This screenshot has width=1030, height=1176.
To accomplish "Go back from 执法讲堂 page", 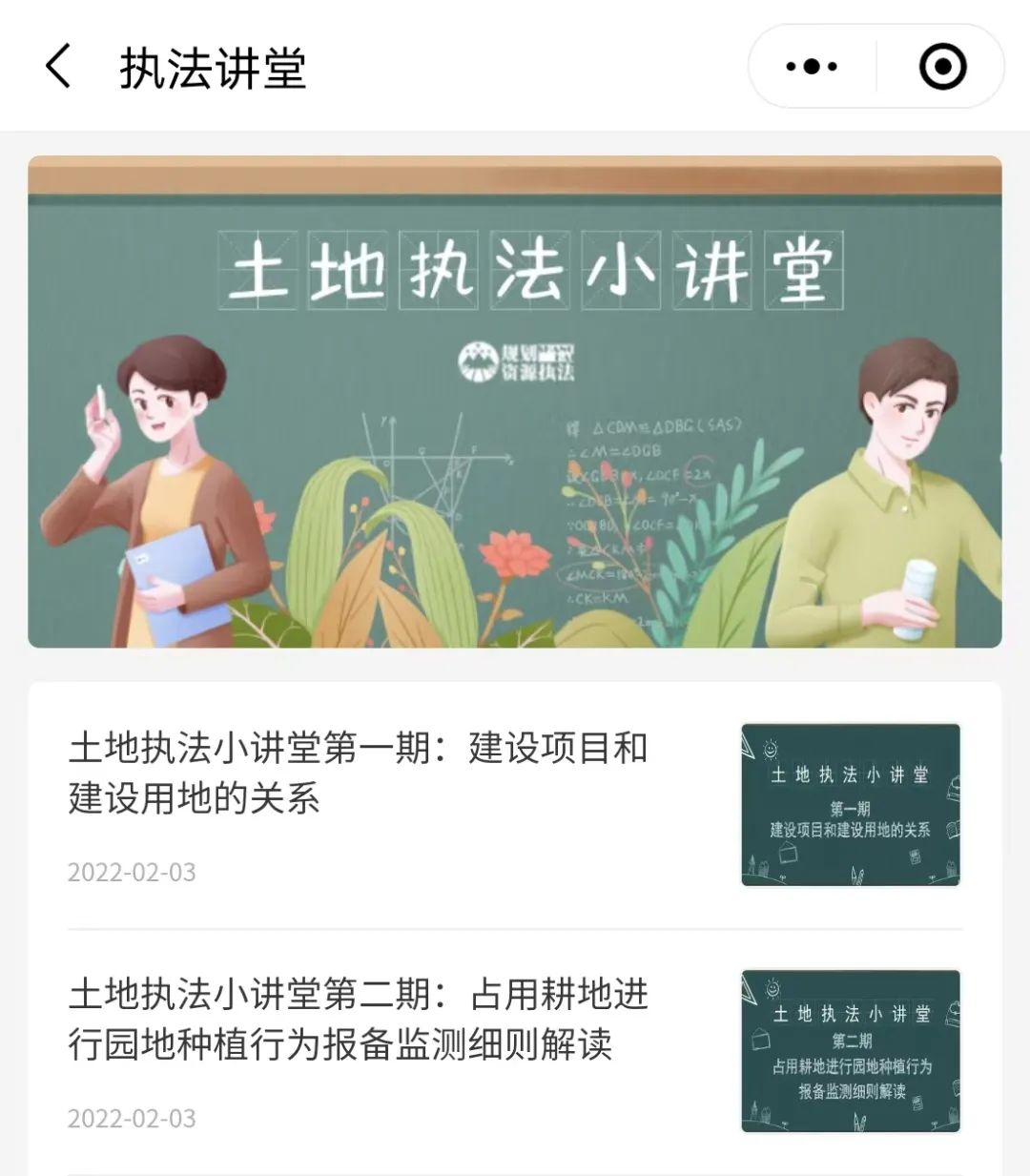I will click(x=58, y=68).
